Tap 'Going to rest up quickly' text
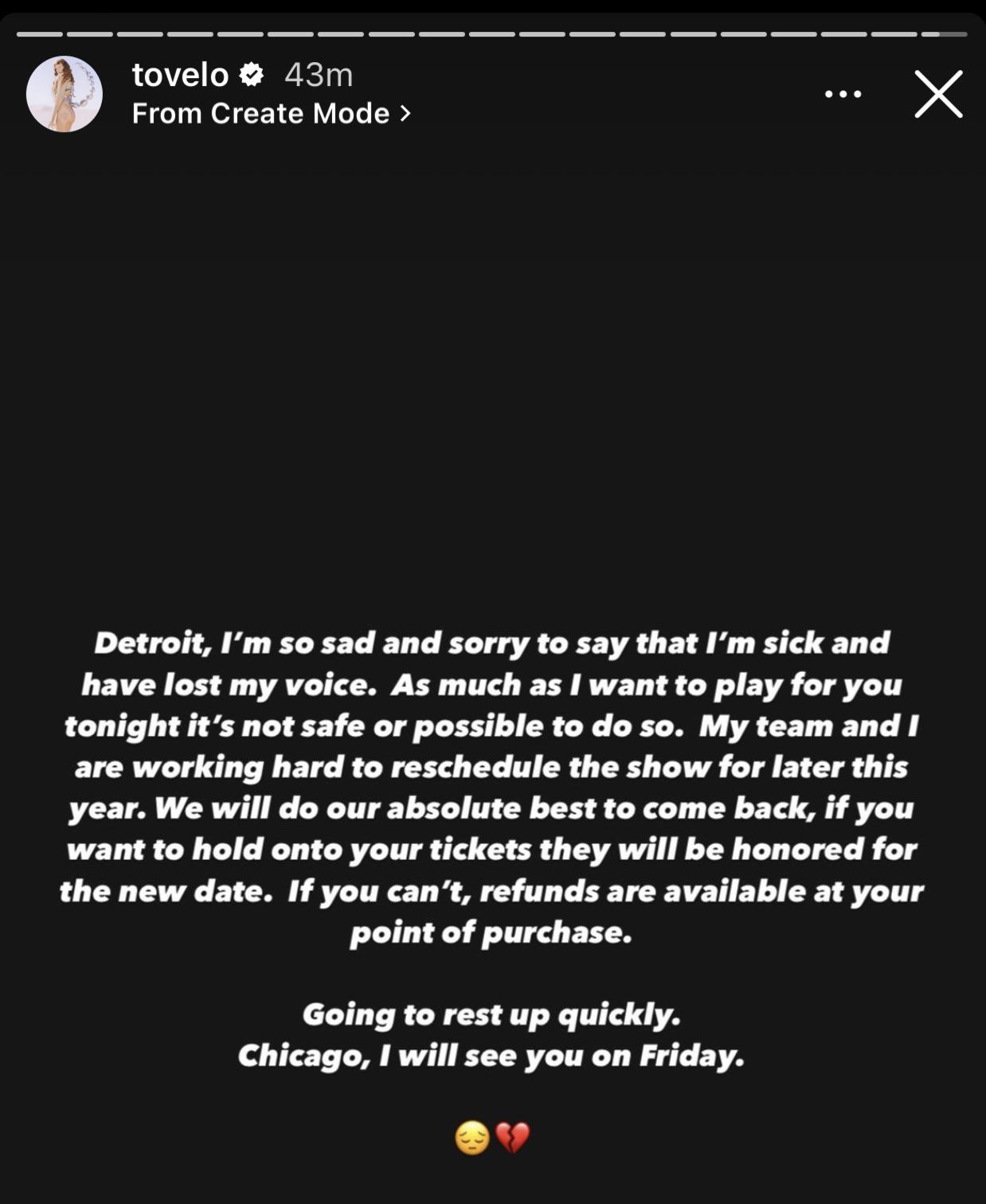Image resolution: width=986 pixels, height=1204 pixels. click(x=491, y=1015)
